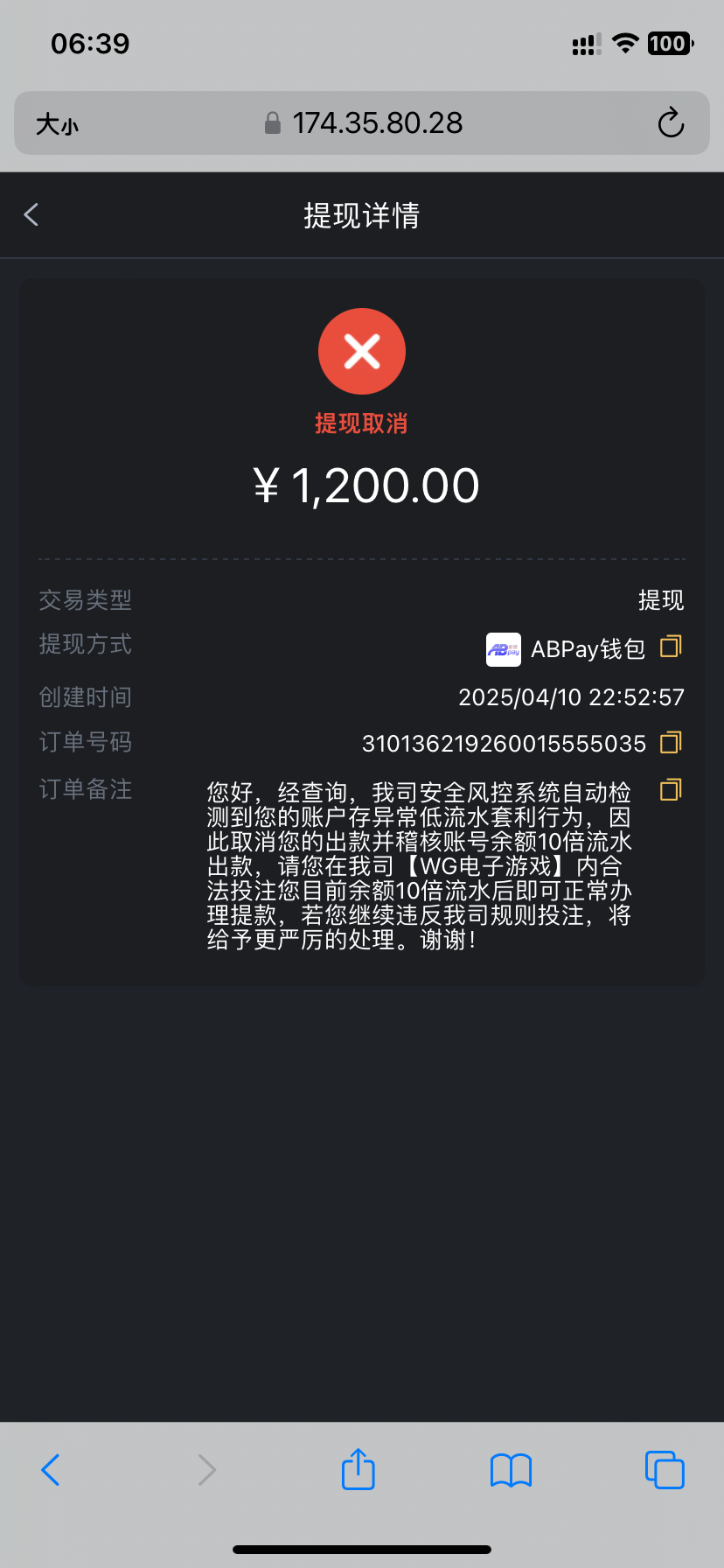
Task: Reload the current page
Action: pos(670,122)
